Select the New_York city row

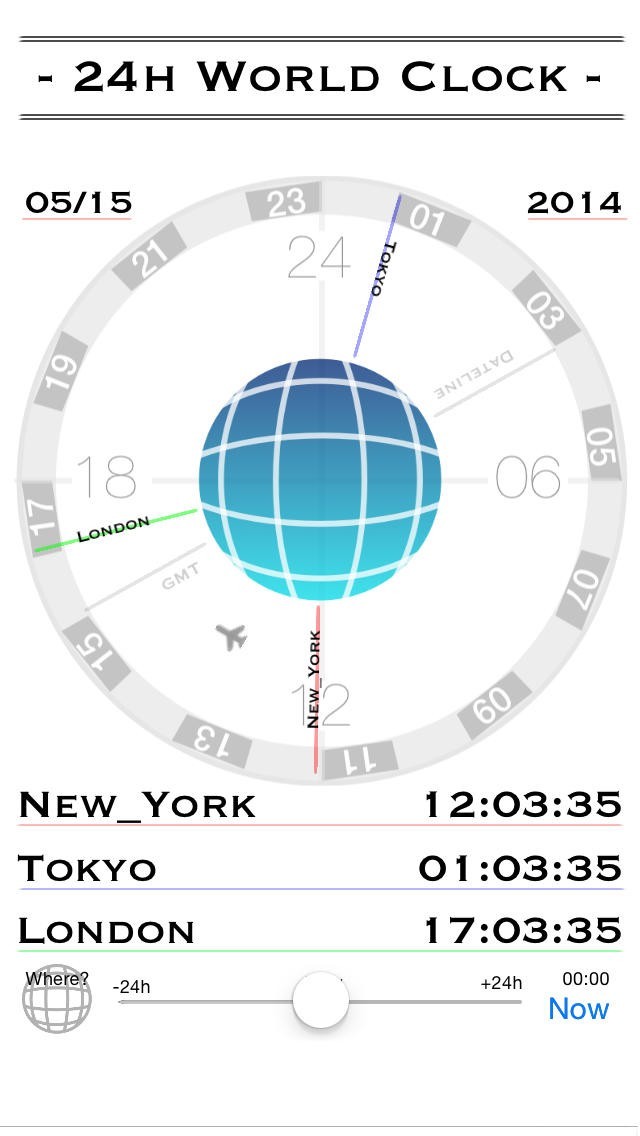[x=320, y=805]
